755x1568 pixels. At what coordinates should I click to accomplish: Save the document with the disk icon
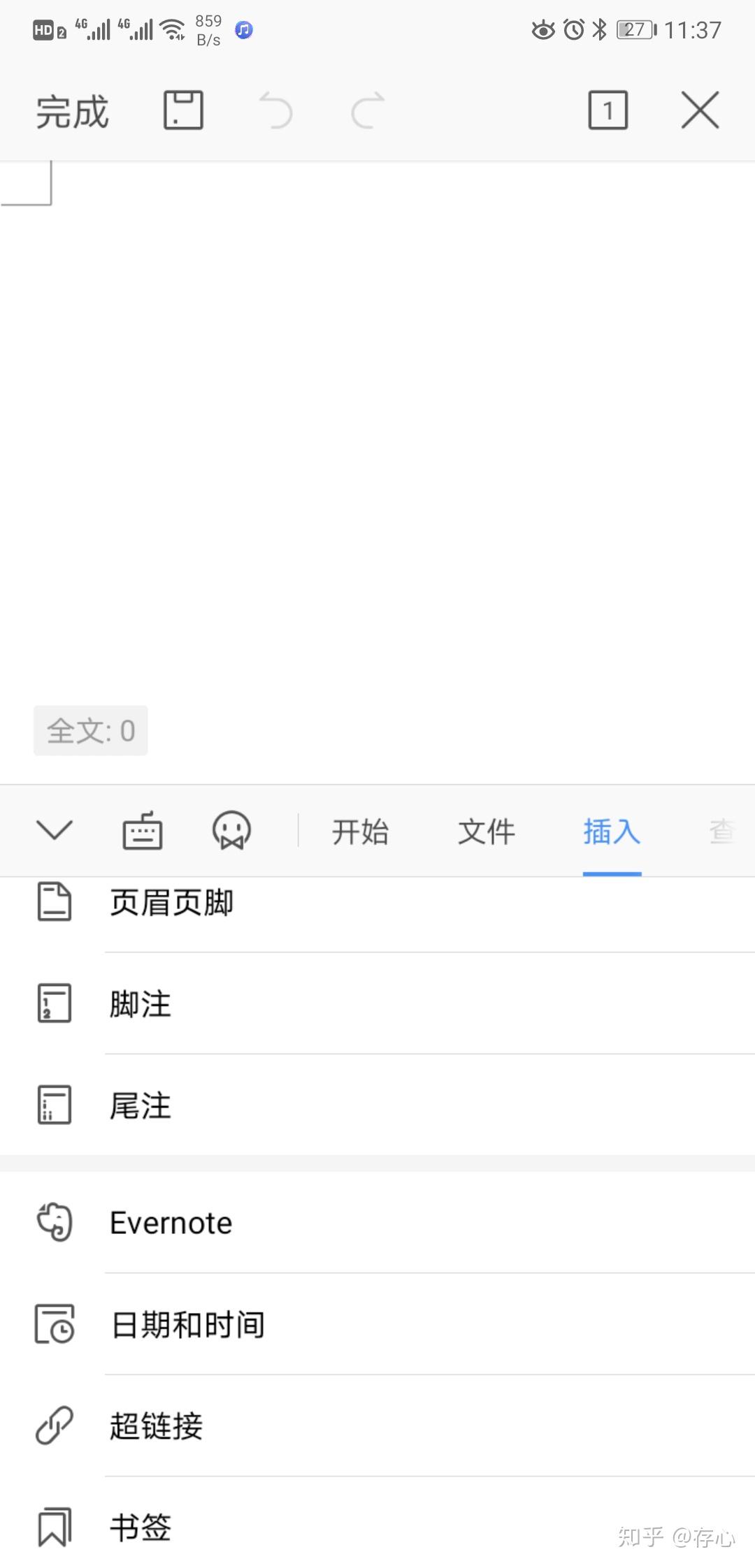tap(183, 110)
